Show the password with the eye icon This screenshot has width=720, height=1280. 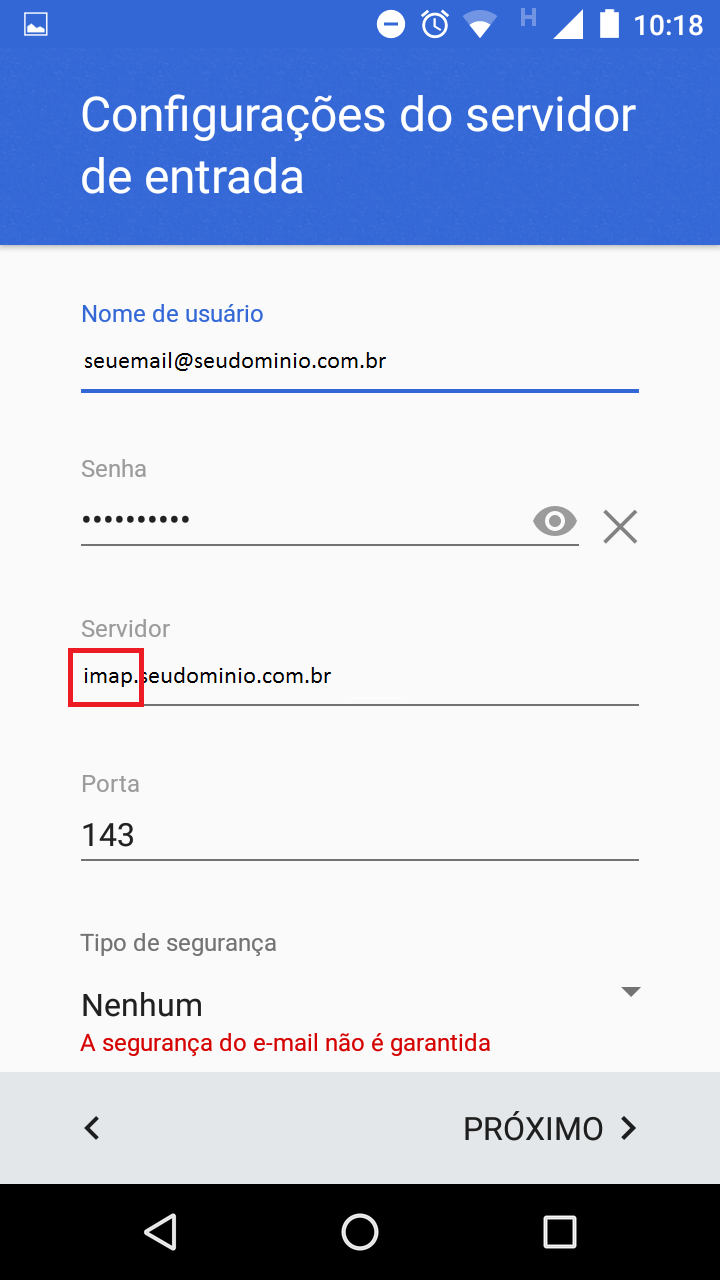pyautogui.click(x=555, y=521)
